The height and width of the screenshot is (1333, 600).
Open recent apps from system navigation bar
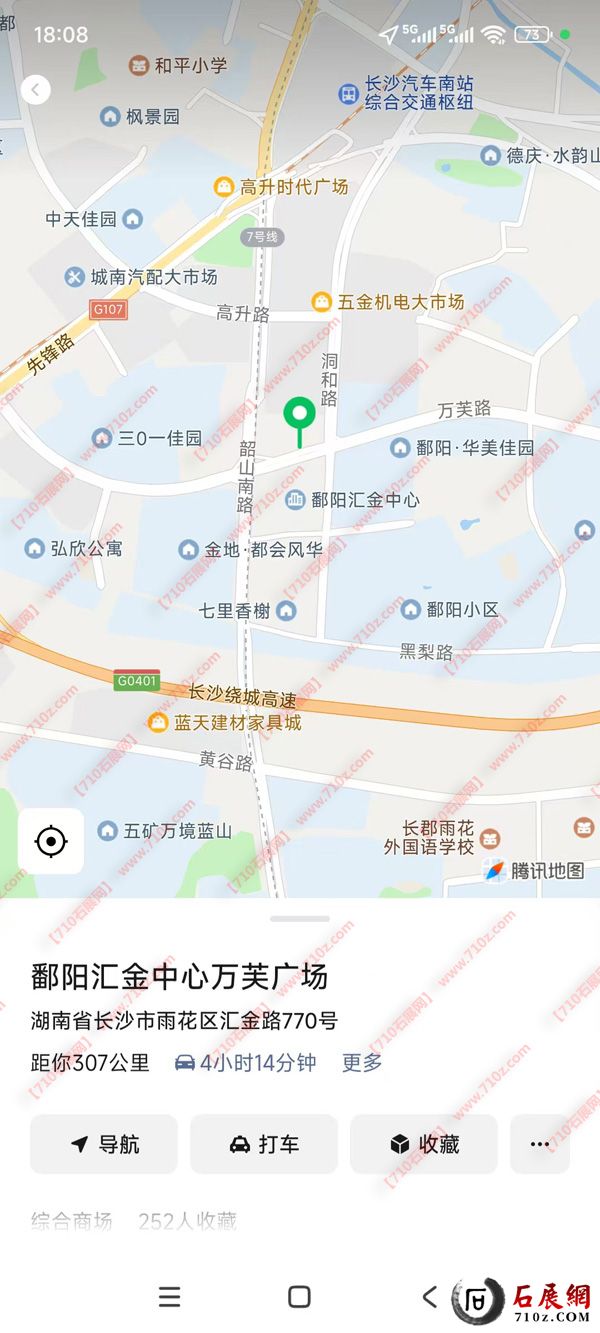click(170, 1297)
